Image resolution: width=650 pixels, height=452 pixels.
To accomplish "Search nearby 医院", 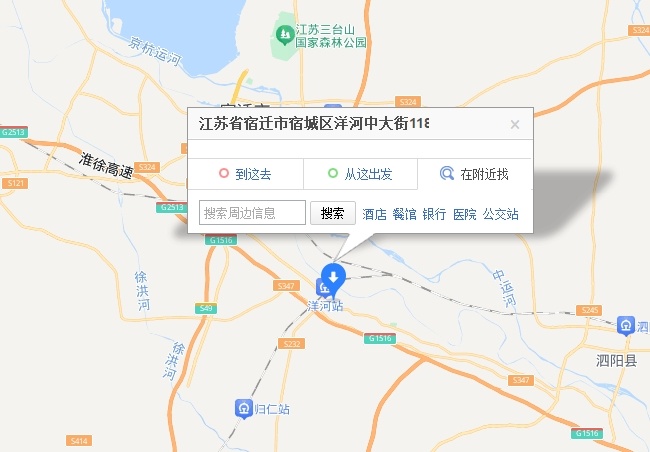I will click(464, 214).
